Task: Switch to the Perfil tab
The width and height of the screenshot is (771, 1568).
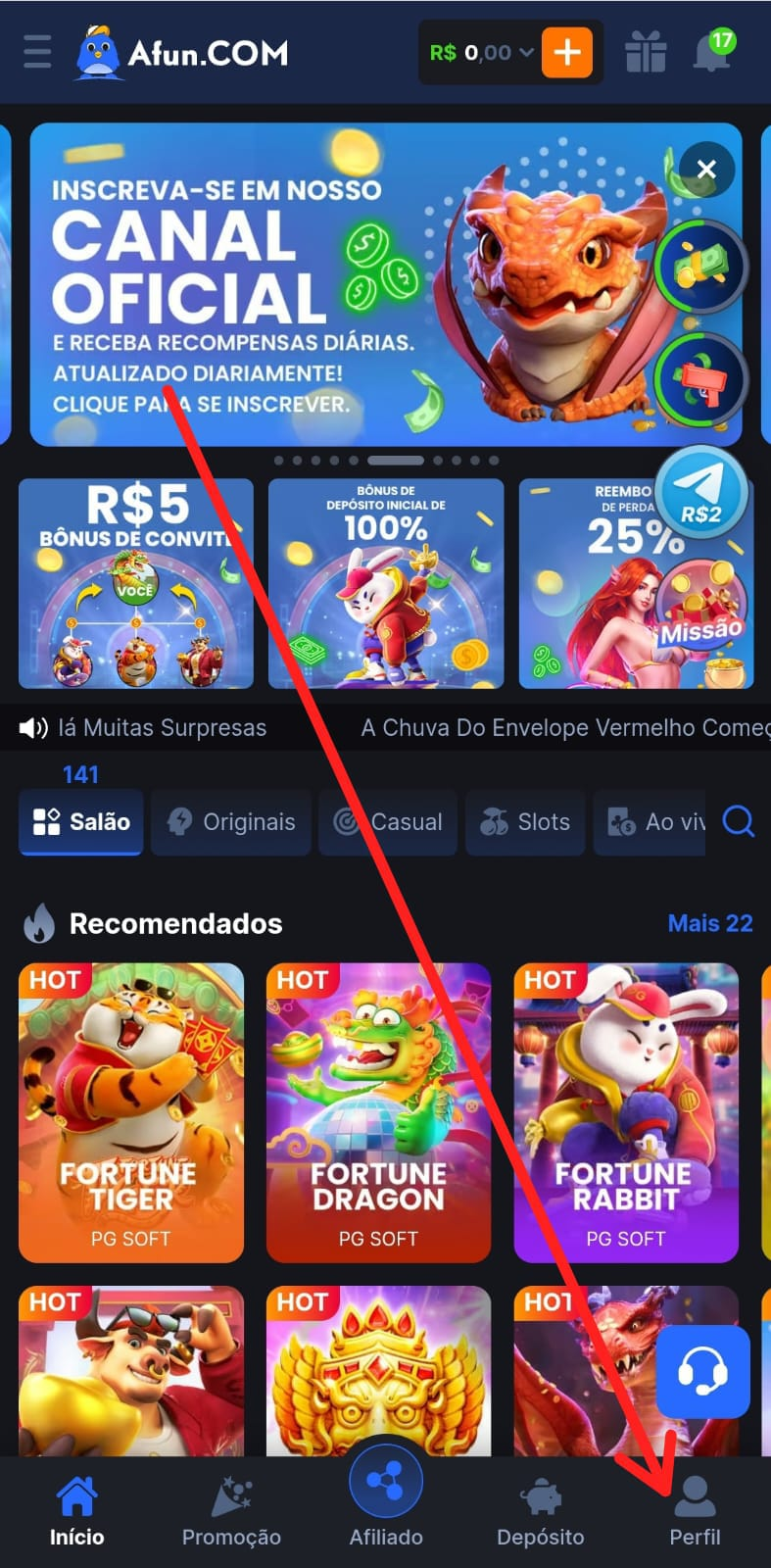Action: [x=695, y=1513]
